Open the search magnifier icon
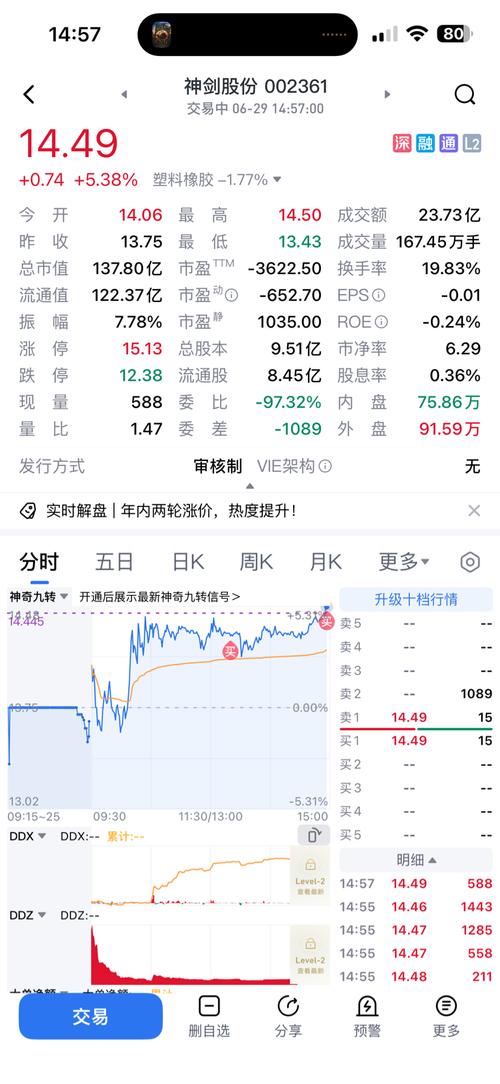Image resolution: width=500 pixels, height=1084 pixels. [465, 95]
